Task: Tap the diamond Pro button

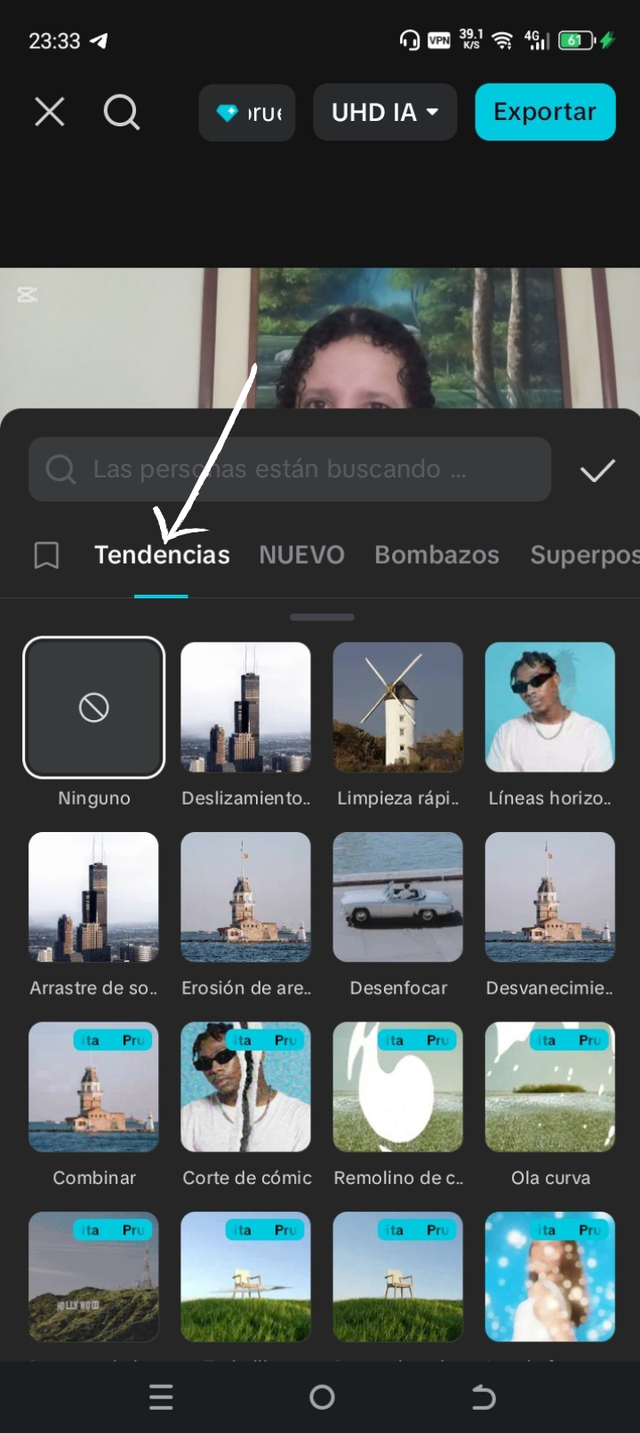Action: pyautogui.click(x=247, y=113)
